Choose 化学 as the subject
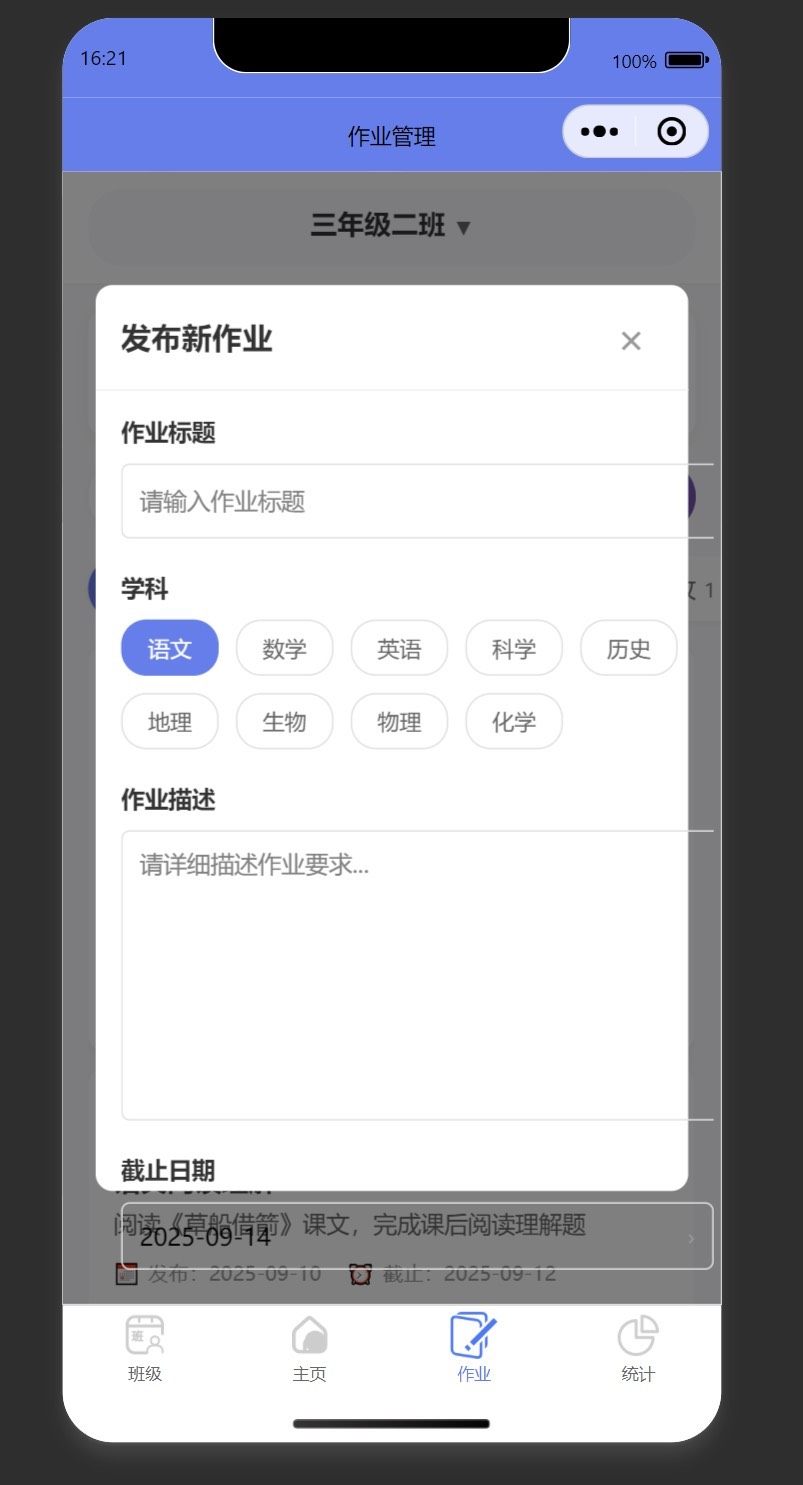803x1485 pixels. coord(514,721)
